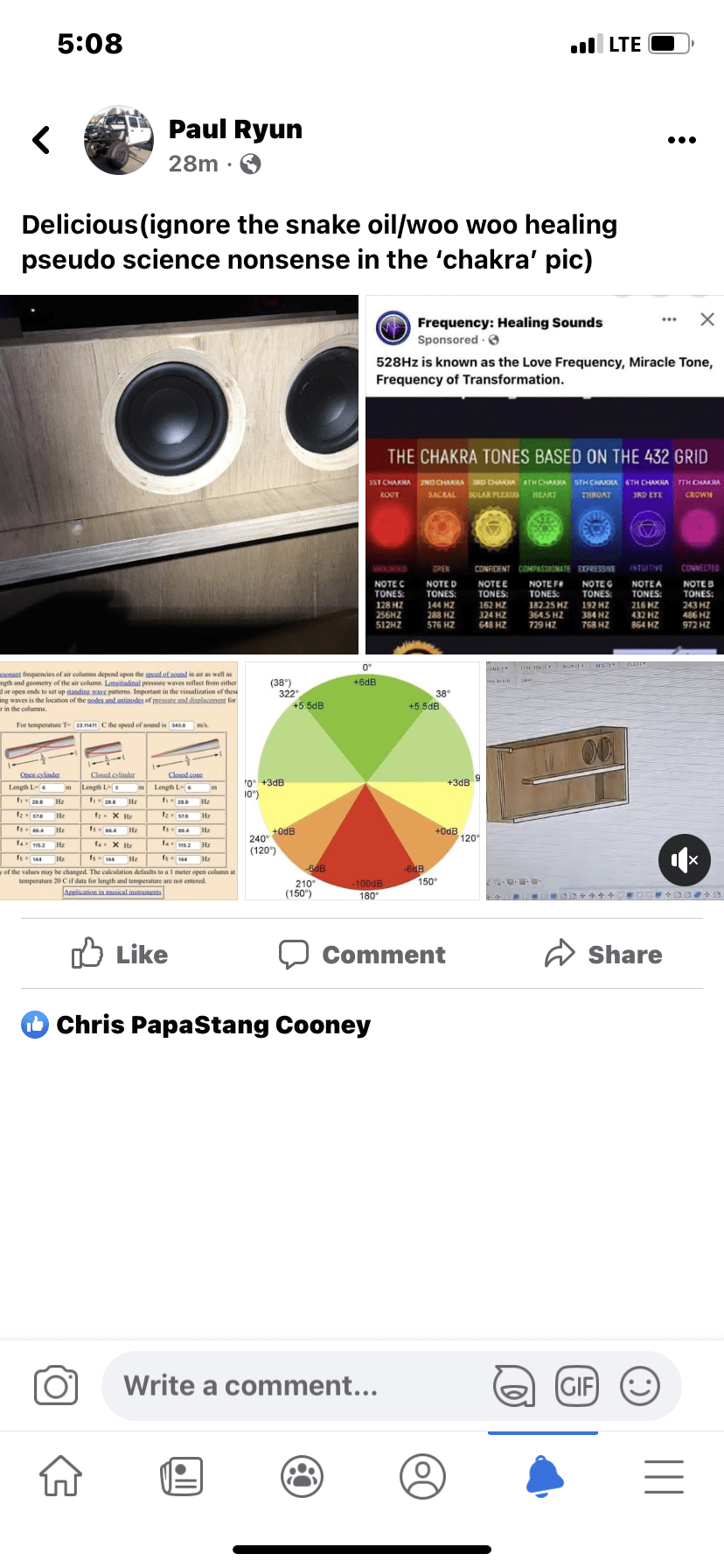Share this post

[603, 954]
